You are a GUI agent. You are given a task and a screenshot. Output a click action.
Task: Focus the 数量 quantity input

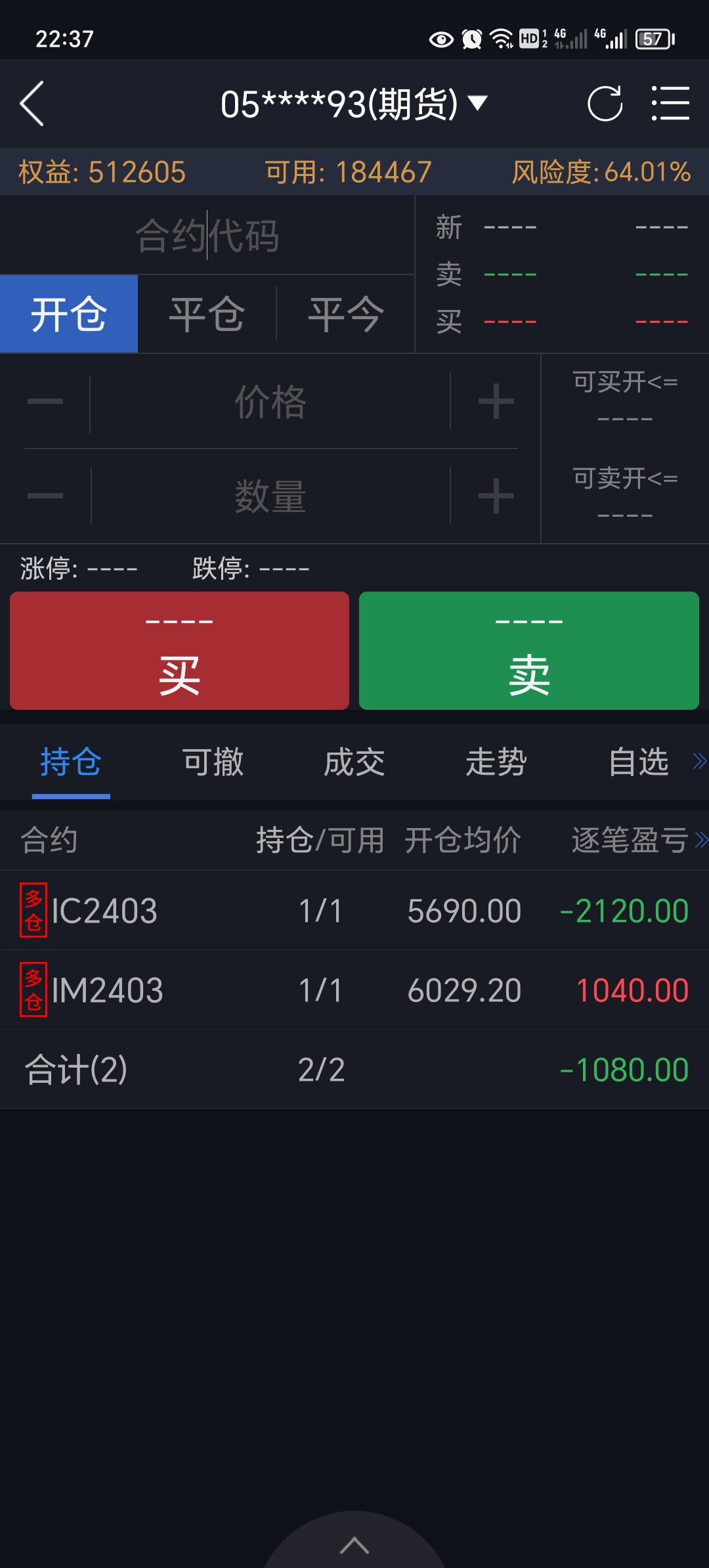coord(270,496)
